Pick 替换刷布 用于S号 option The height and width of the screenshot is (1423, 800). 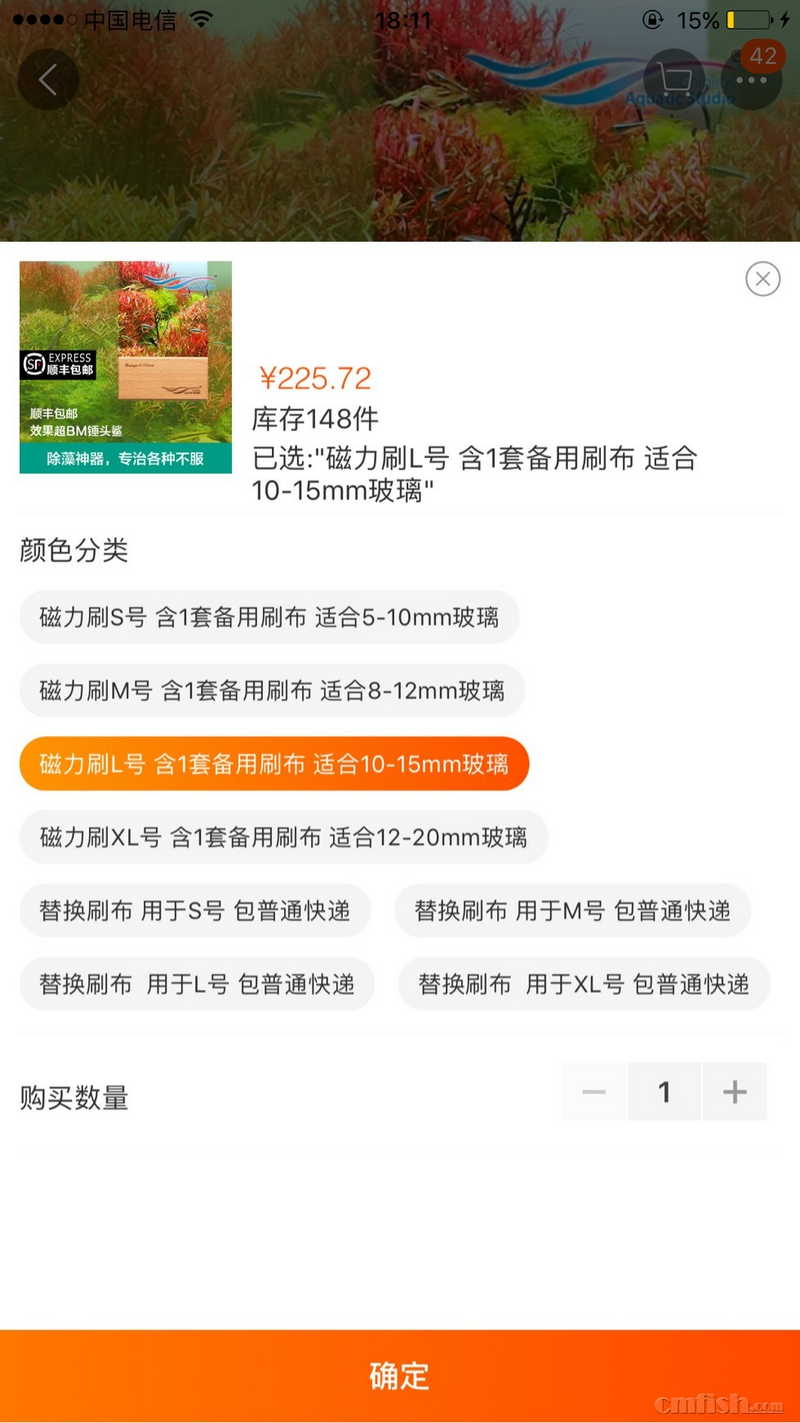click(195, 911)
